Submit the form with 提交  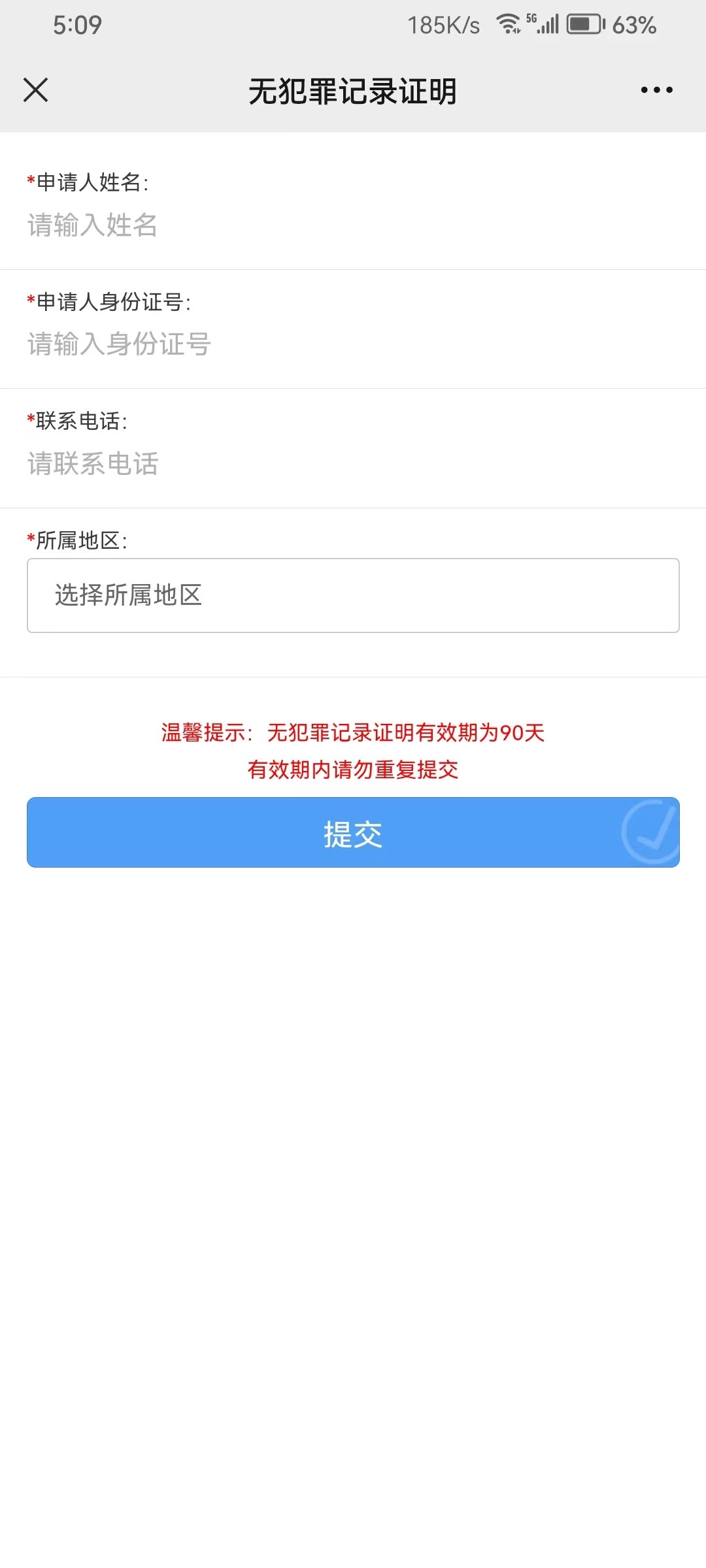(x=353, y=833)
